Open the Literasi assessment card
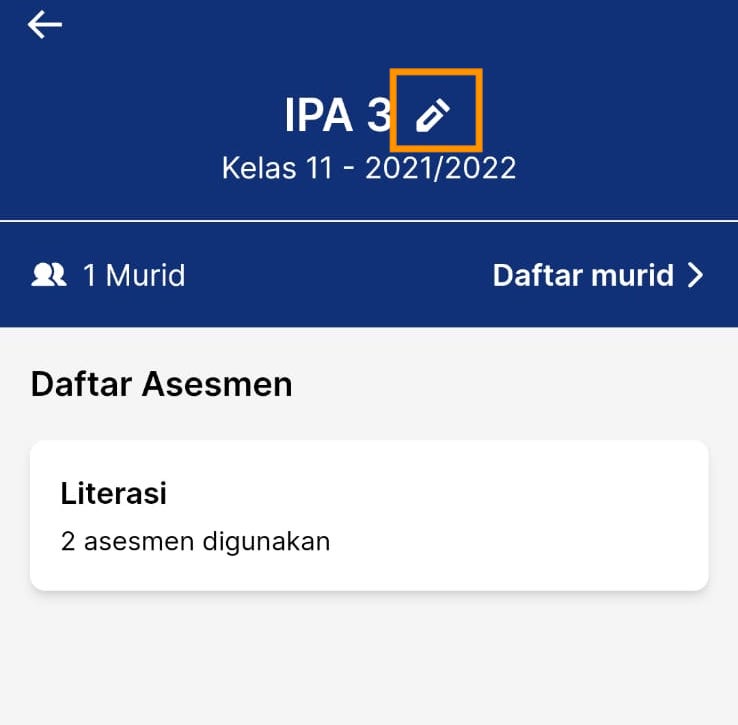The height and width of the screenshot is (725, 738). click(369, 516)
